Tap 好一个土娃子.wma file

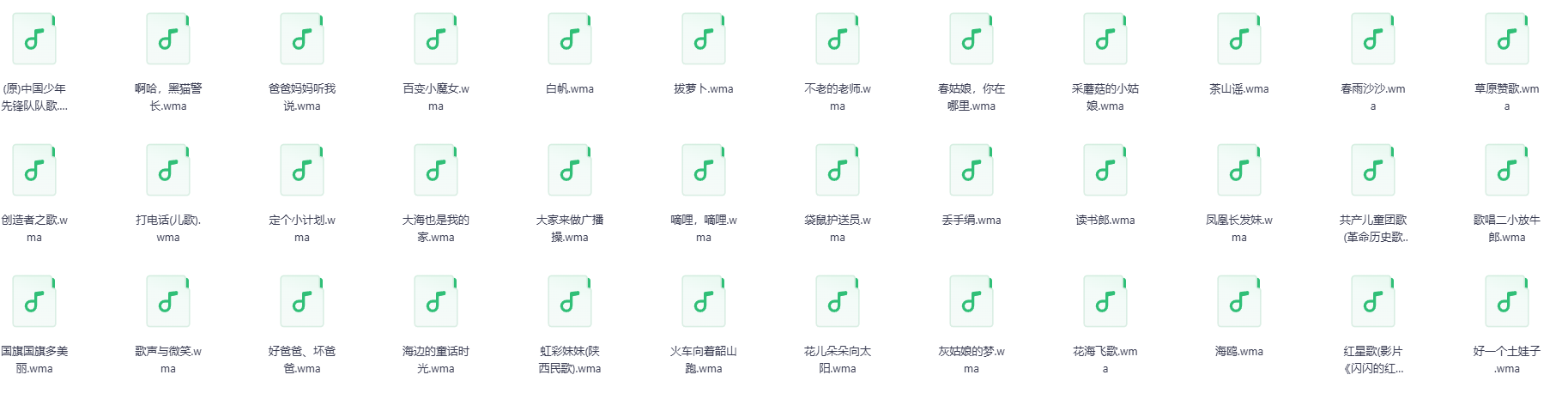1507,303
